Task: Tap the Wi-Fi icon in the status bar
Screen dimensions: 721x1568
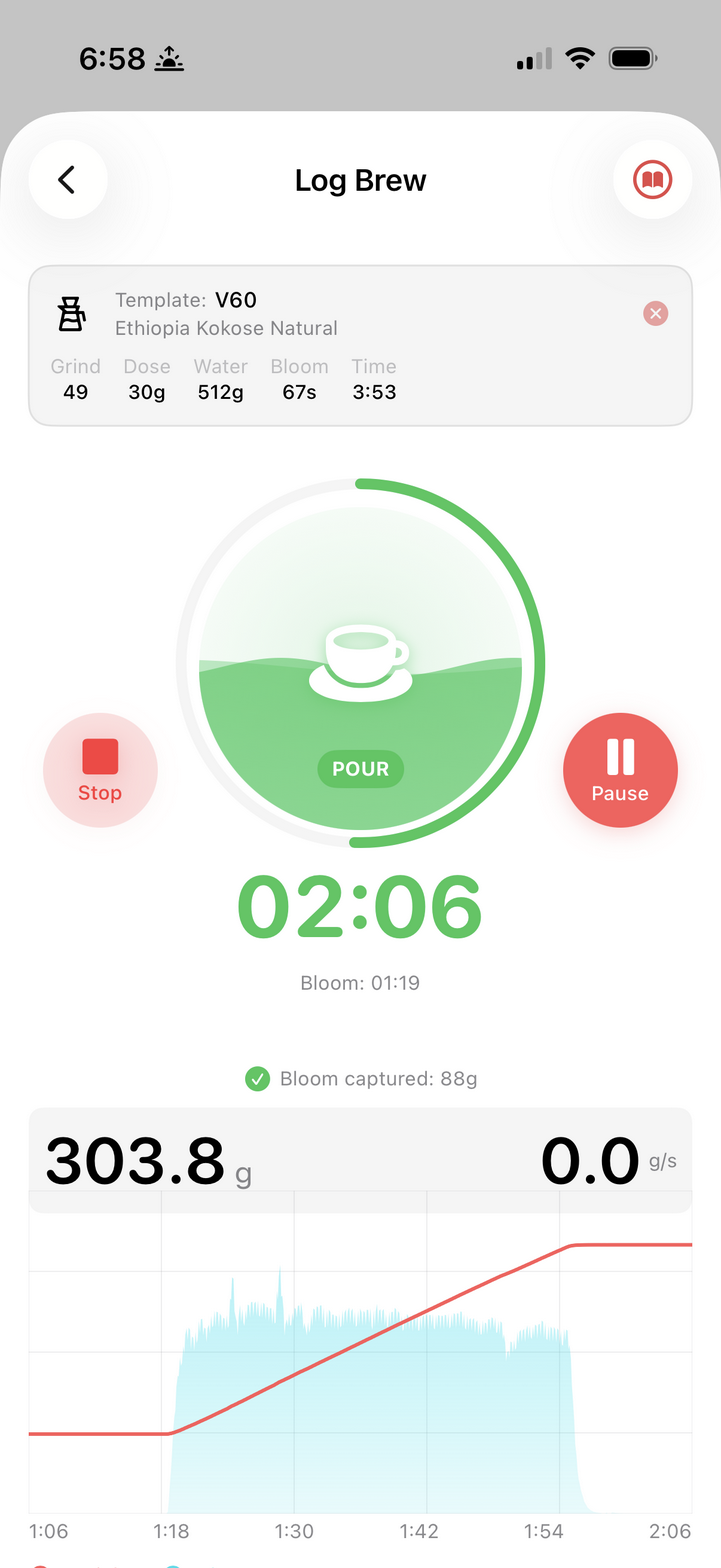Action: pyautogui.click(x=580, y=58)
